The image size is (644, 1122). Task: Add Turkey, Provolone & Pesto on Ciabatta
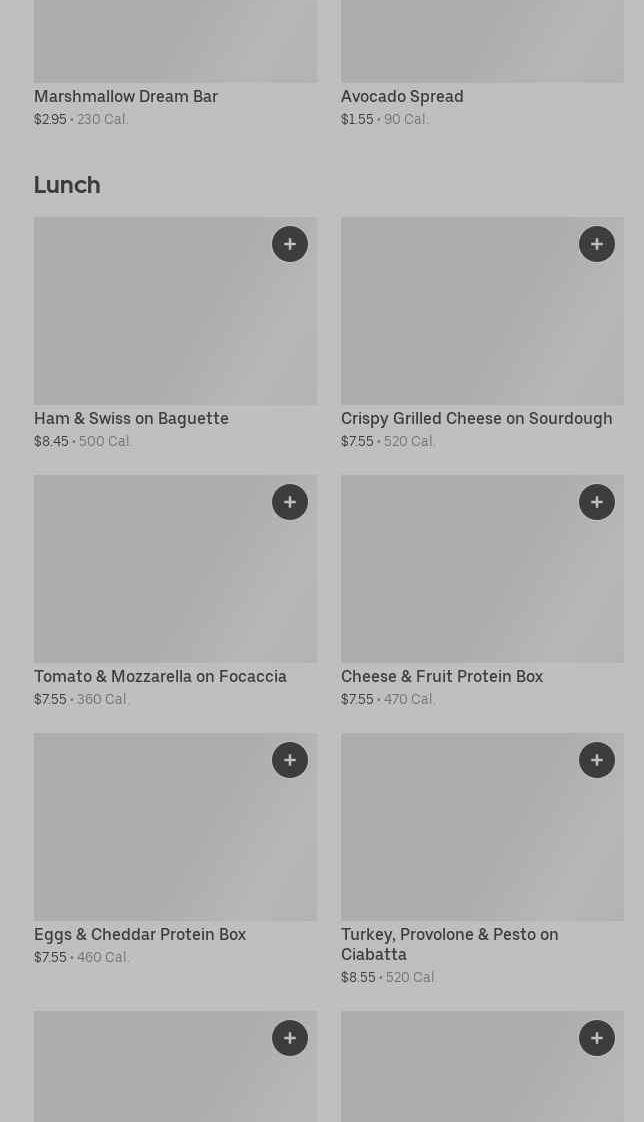(597, 760)
